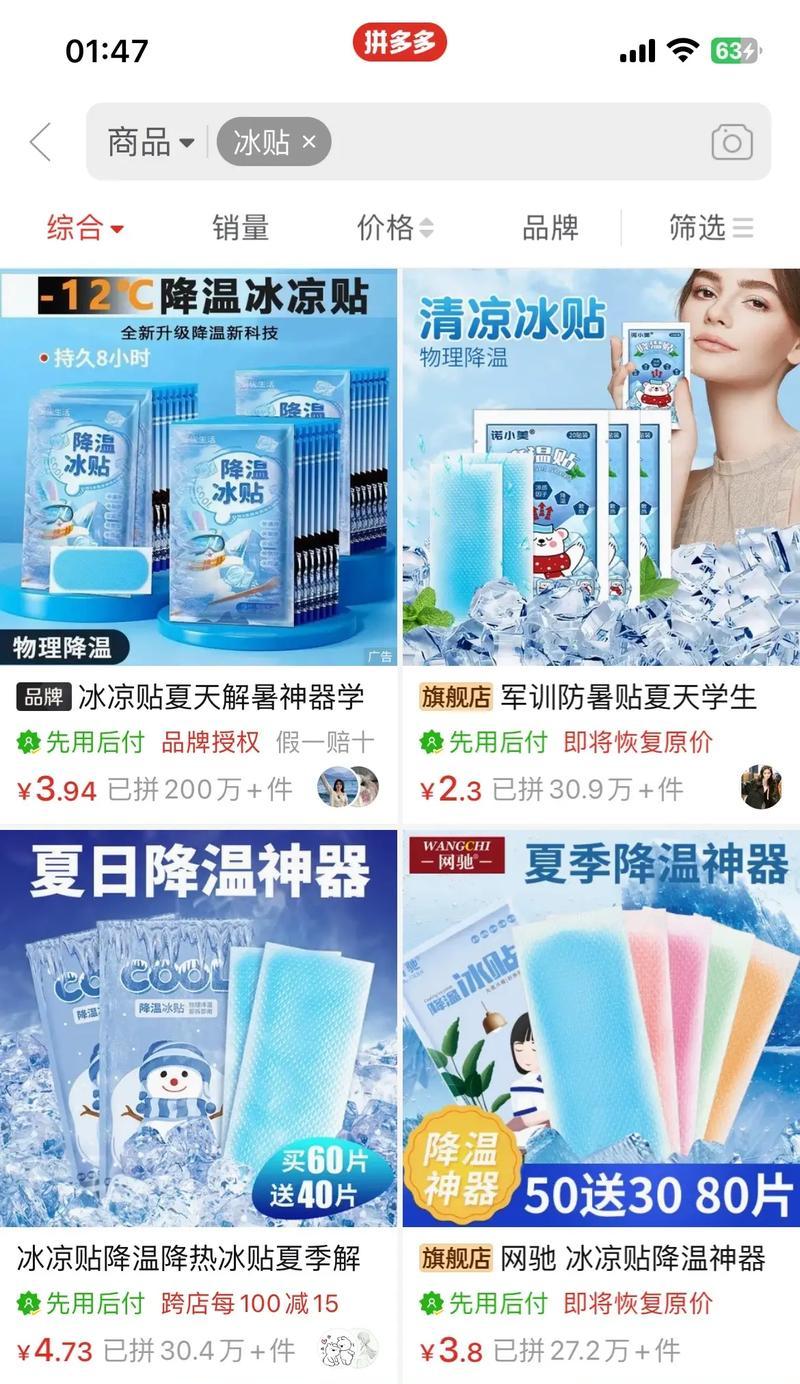
Task: Open the camera image search
Action: click(x=732, y=142)
